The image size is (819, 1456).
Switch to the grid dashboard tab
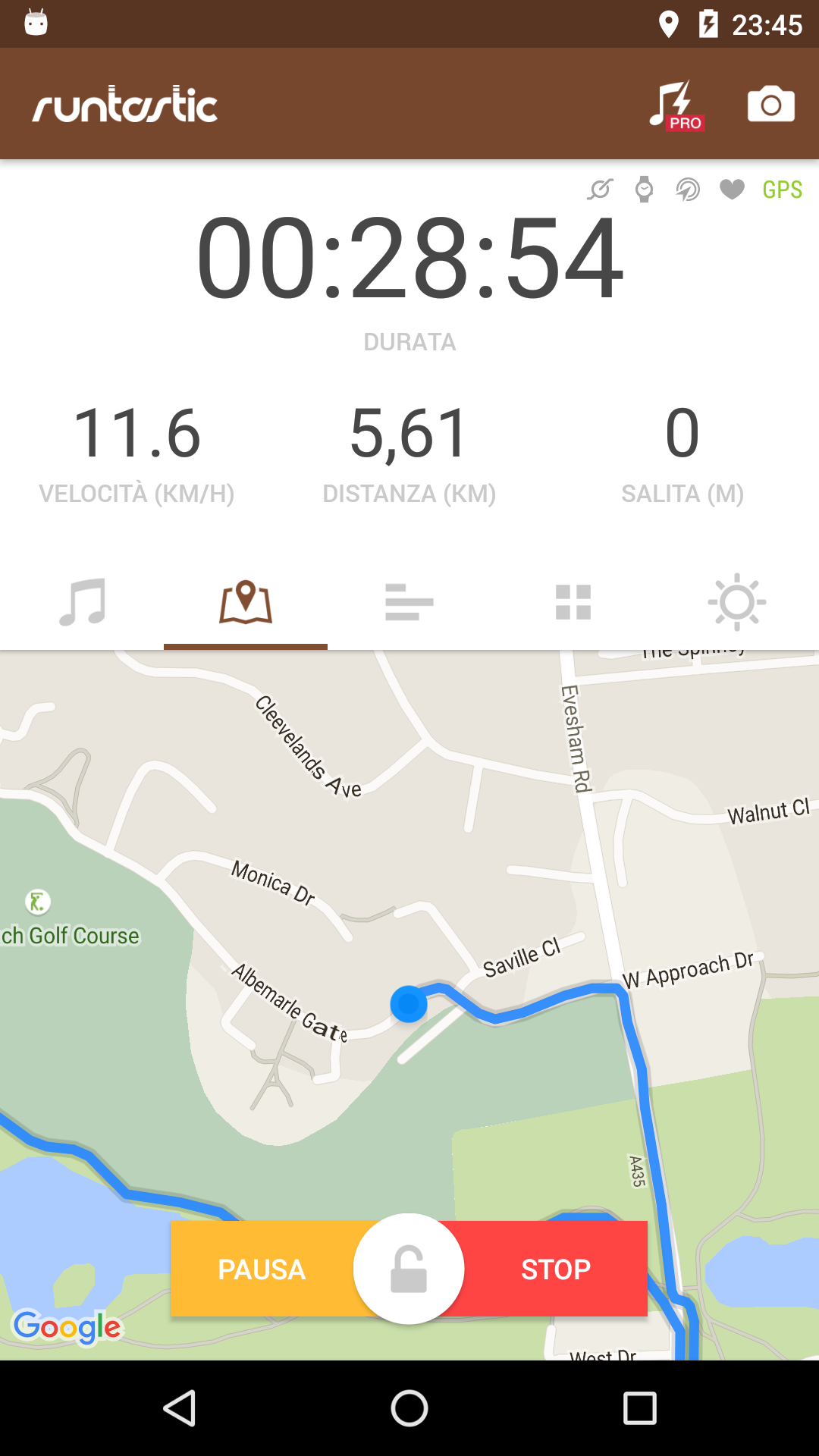[x=573, y=603]
